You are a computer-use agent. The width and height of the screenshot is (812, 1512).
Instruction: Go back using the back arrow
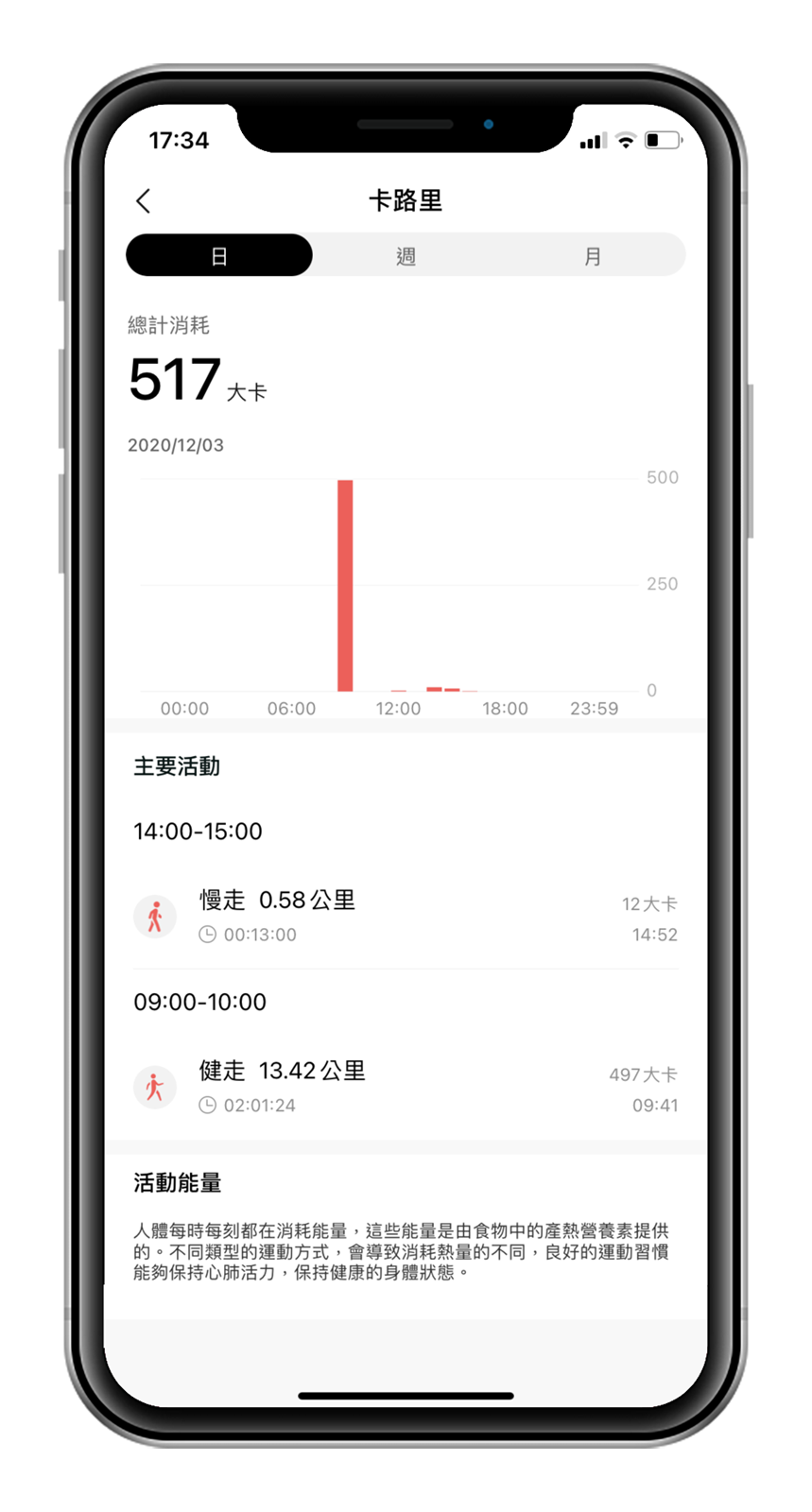coord(144,201)
